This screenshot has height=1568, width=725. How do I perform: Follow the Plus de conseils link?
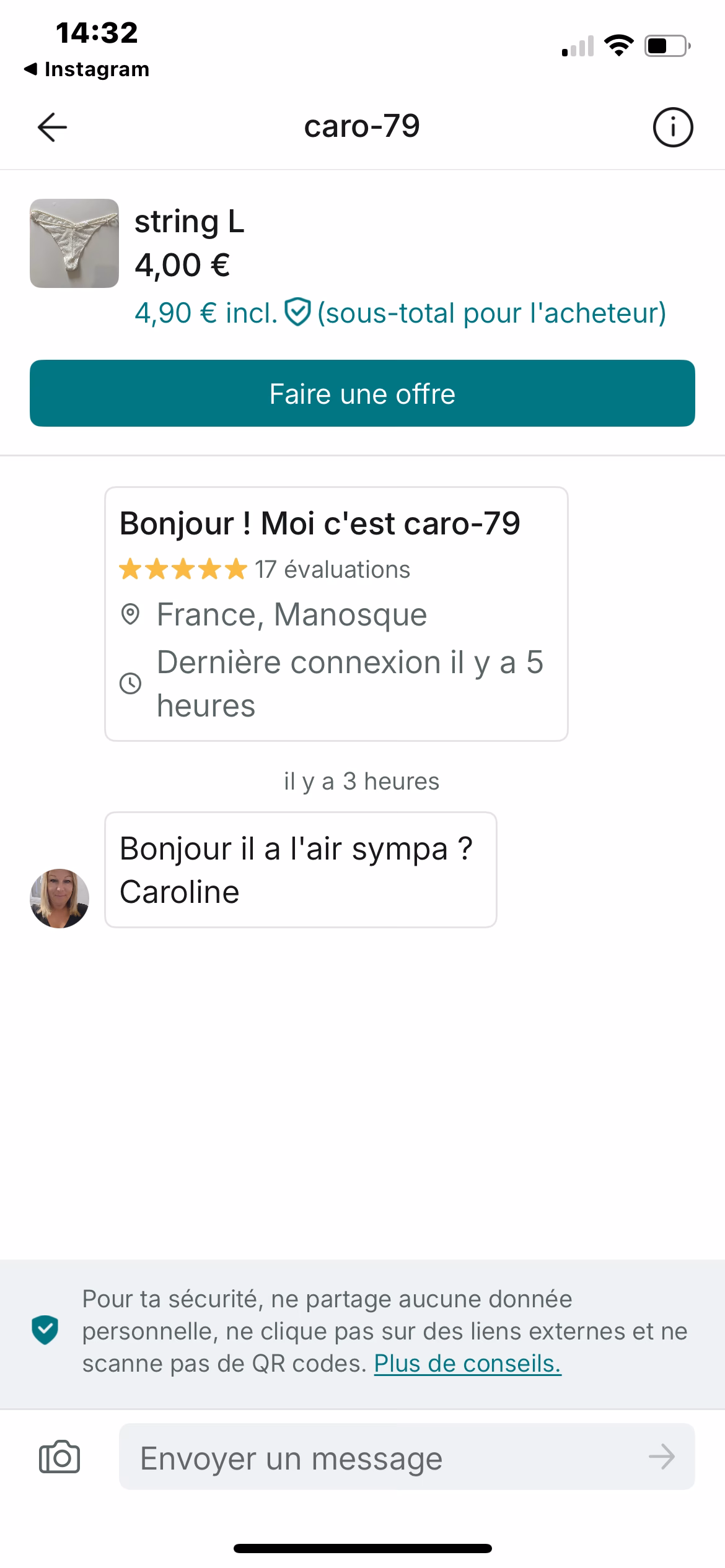click(467, 1364)
